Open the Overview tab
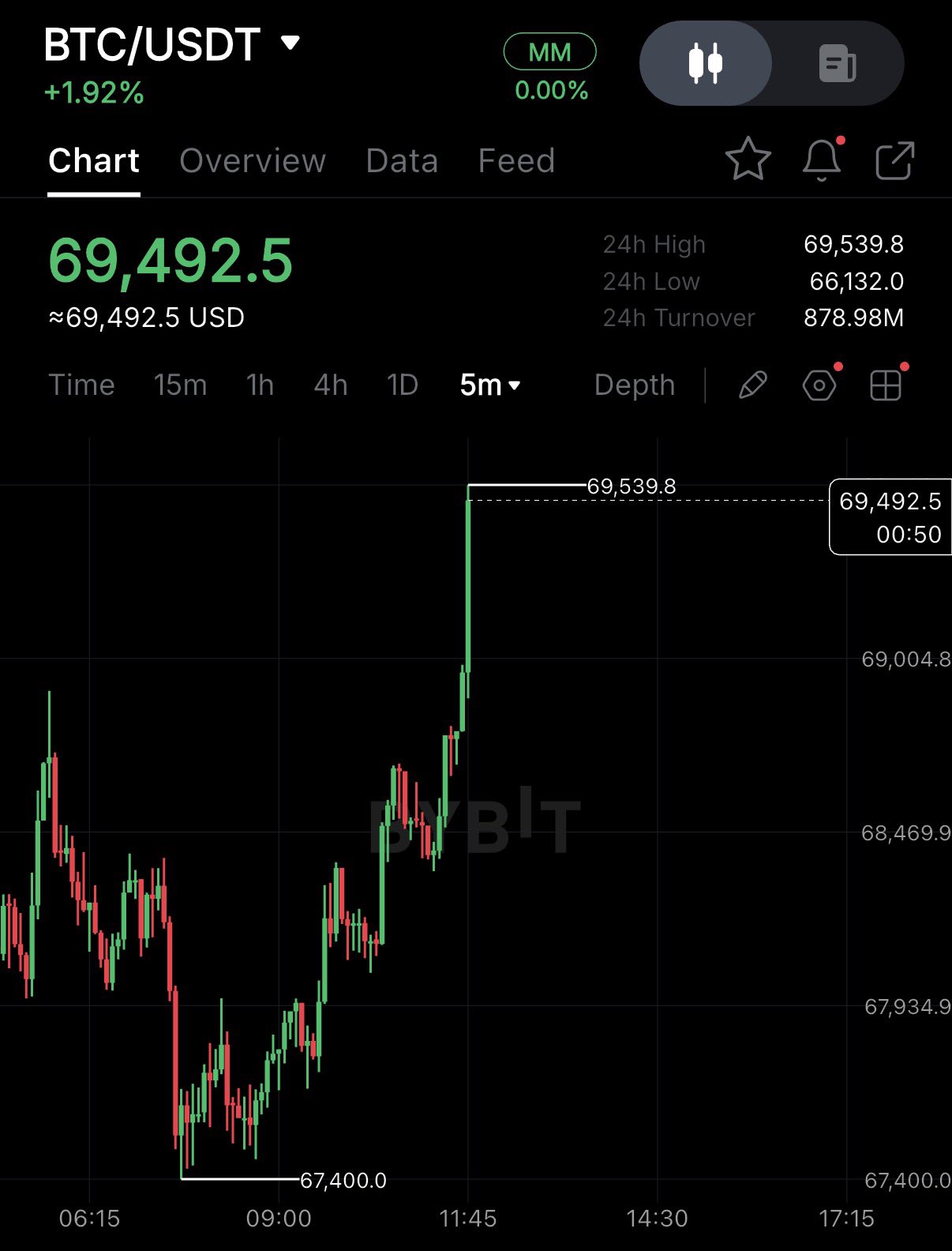This screenshot has width=952, height=1251. (x=253, y=161)
